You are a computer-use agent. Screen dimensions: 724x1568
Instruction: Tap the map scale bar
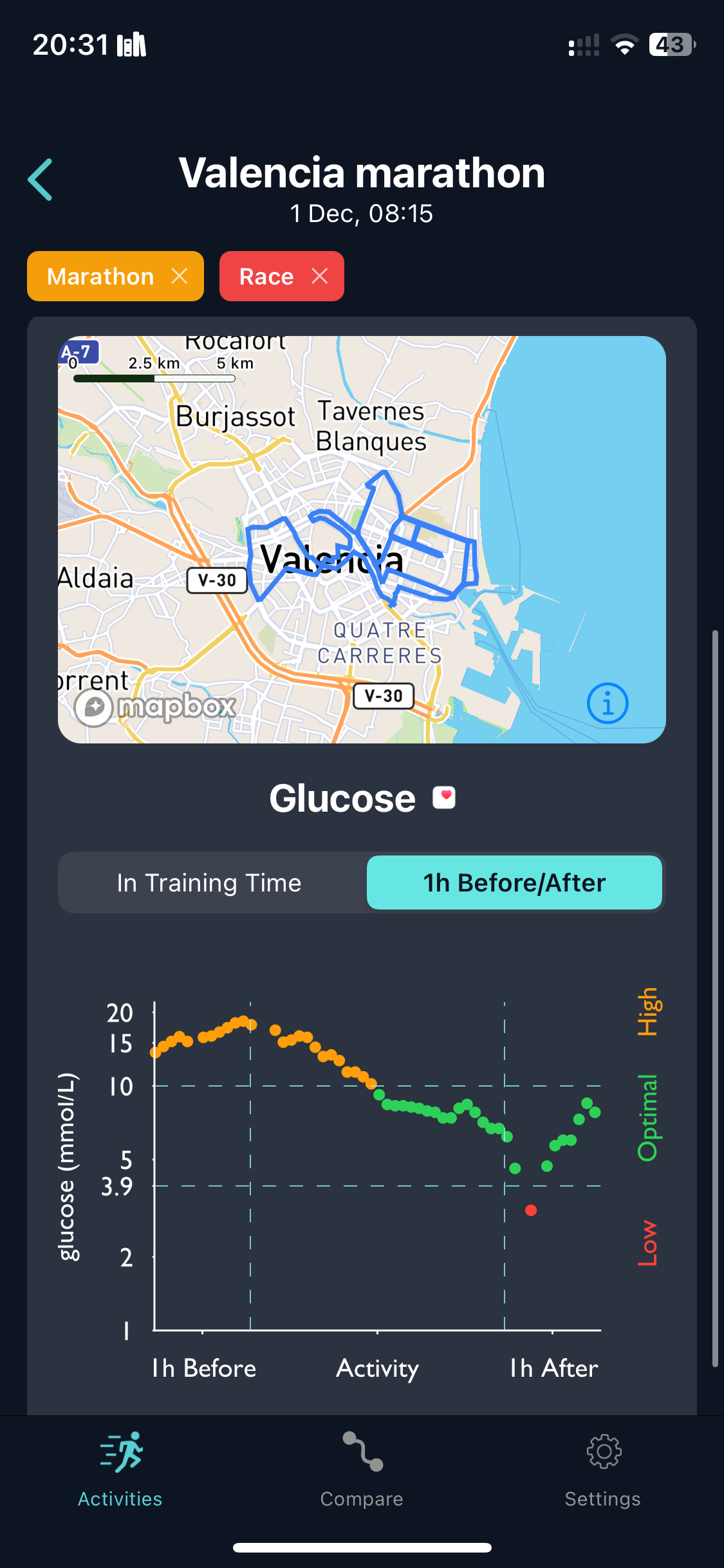(x=154, y=378)
